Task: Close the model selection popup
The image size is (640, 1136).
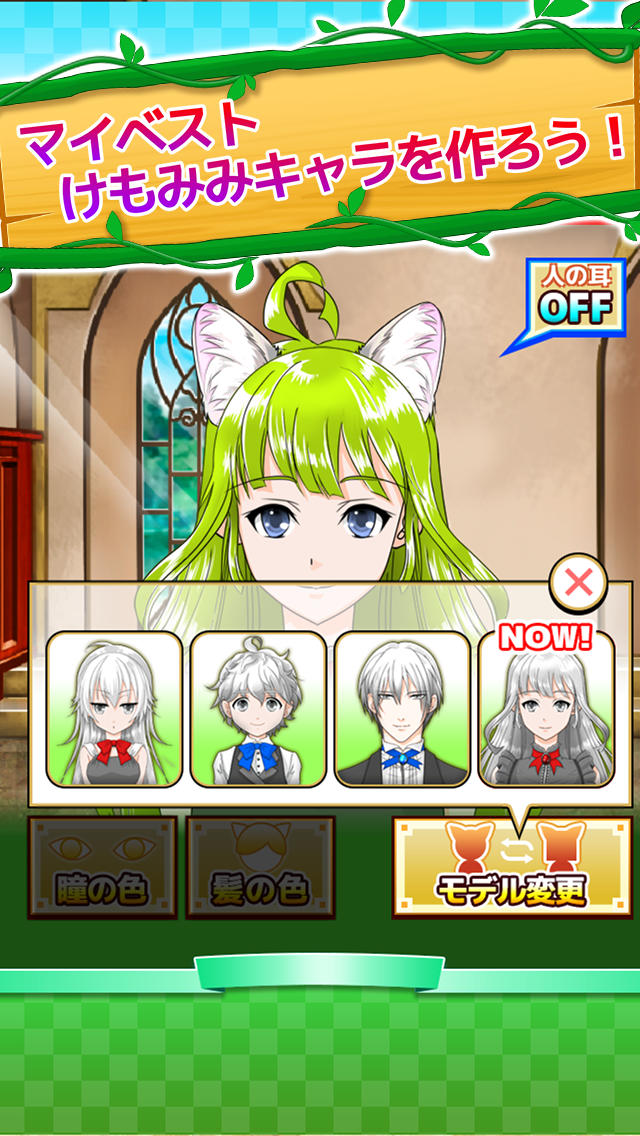Action: [x=578, y=583]
